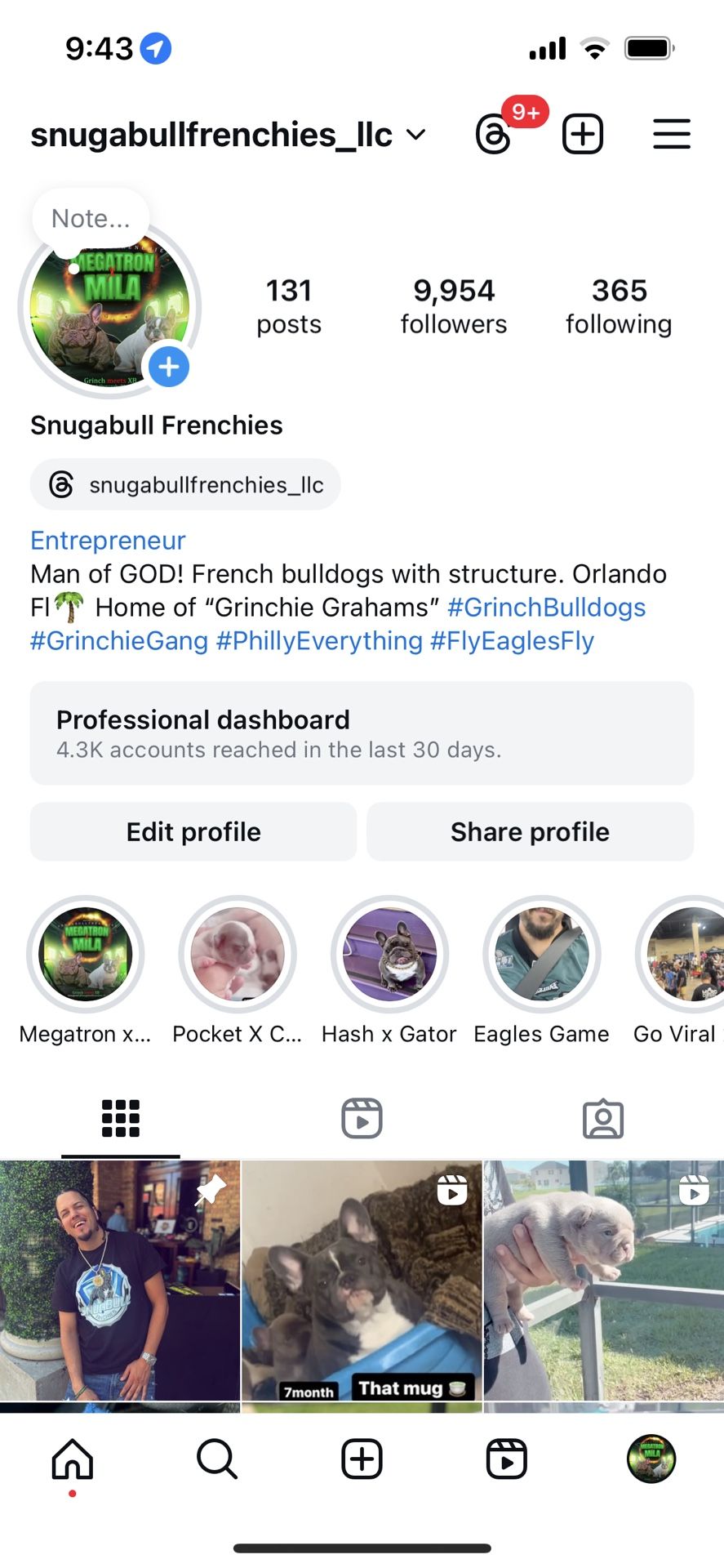
Task: Open the "That mug" reel
Action: 362,1280
